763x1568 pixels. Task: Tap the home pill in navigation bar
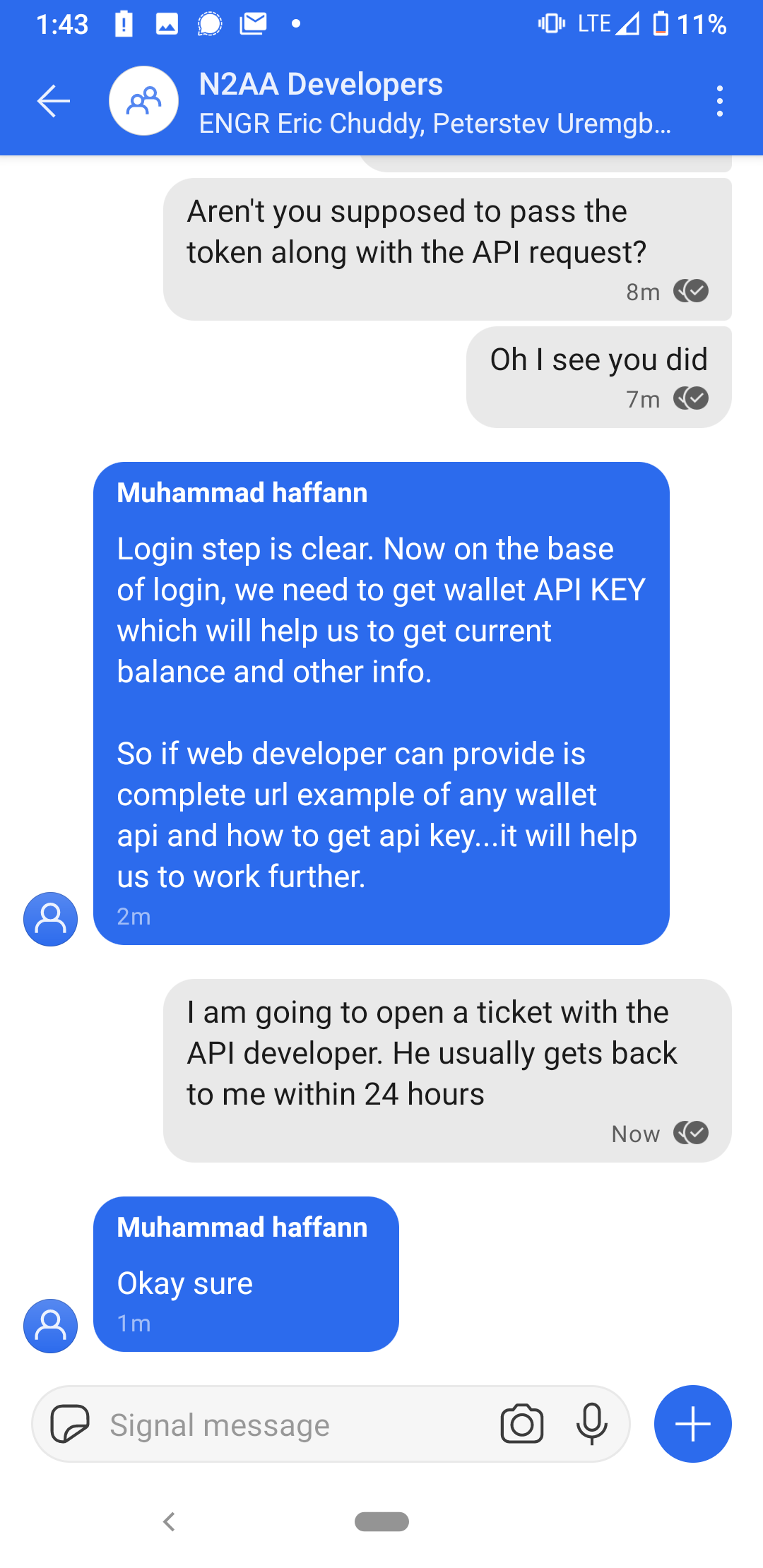(381, 1521)
